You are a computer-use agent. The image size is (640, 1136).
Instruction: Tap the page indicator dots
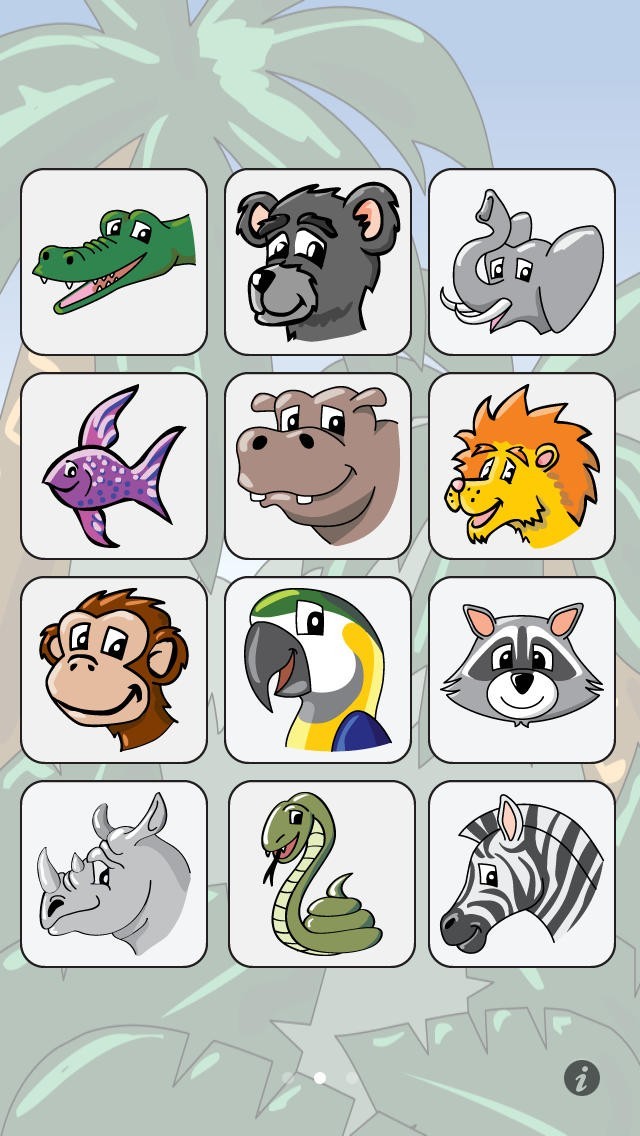click(320, 1078)
